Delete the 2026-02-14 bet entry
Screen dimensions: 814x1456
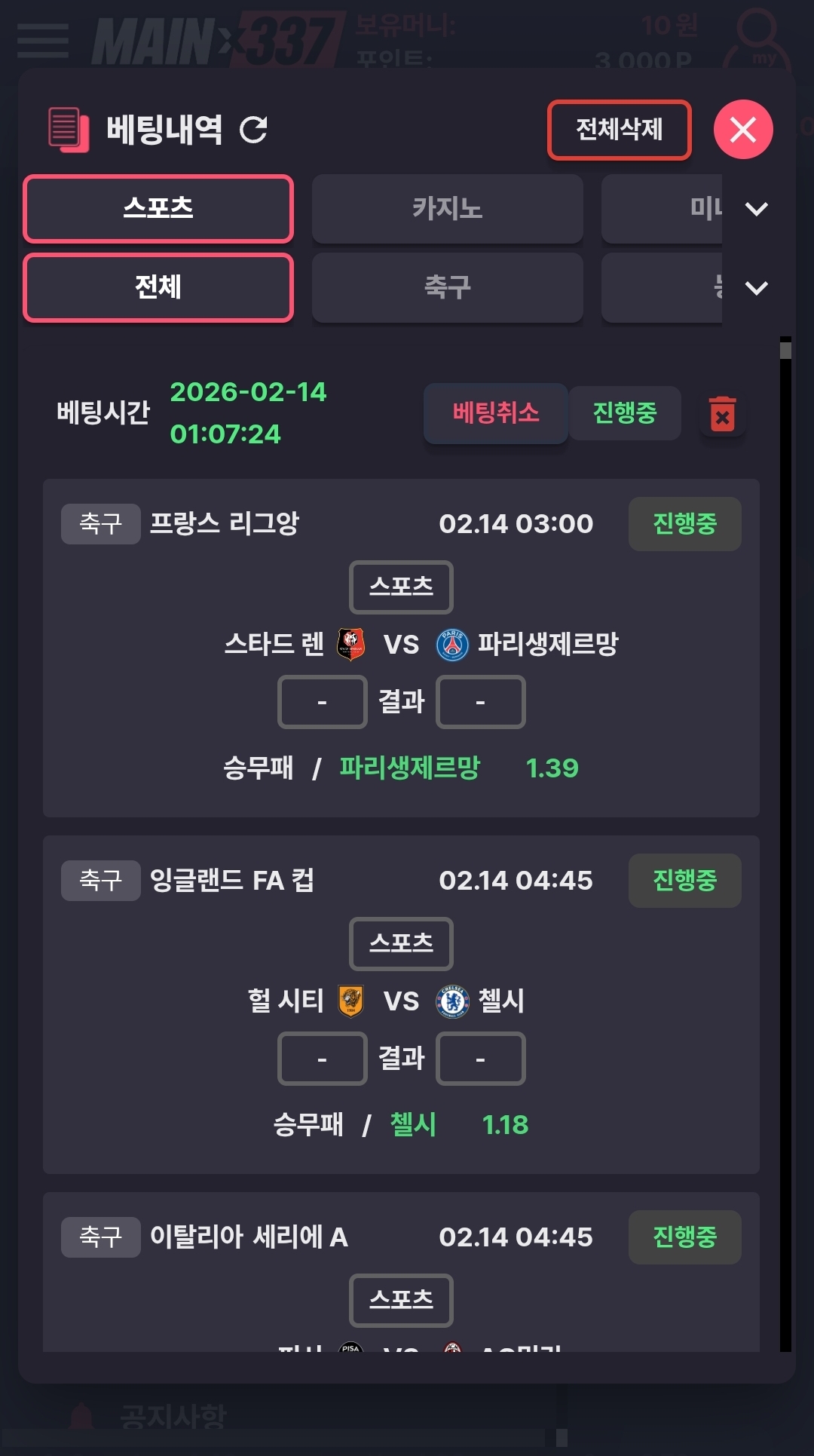pos(722,415)
